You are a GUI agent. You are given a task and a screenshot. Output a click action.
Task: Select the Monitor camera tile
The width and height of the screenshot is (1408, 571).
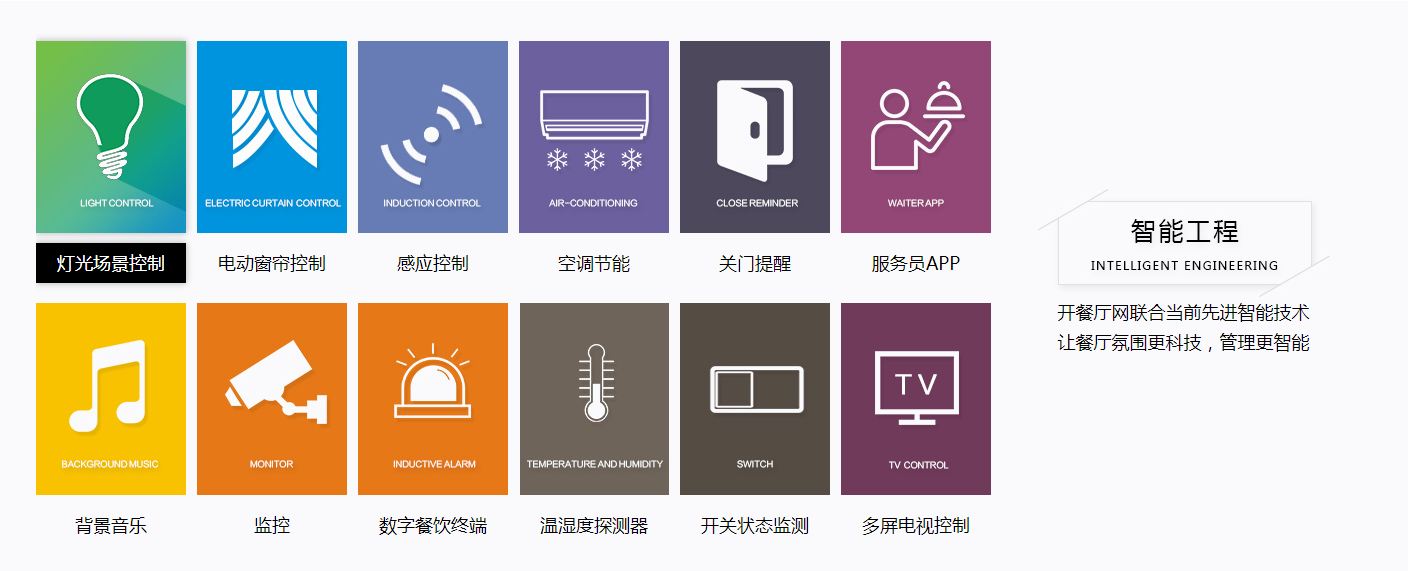click(272, 399)
